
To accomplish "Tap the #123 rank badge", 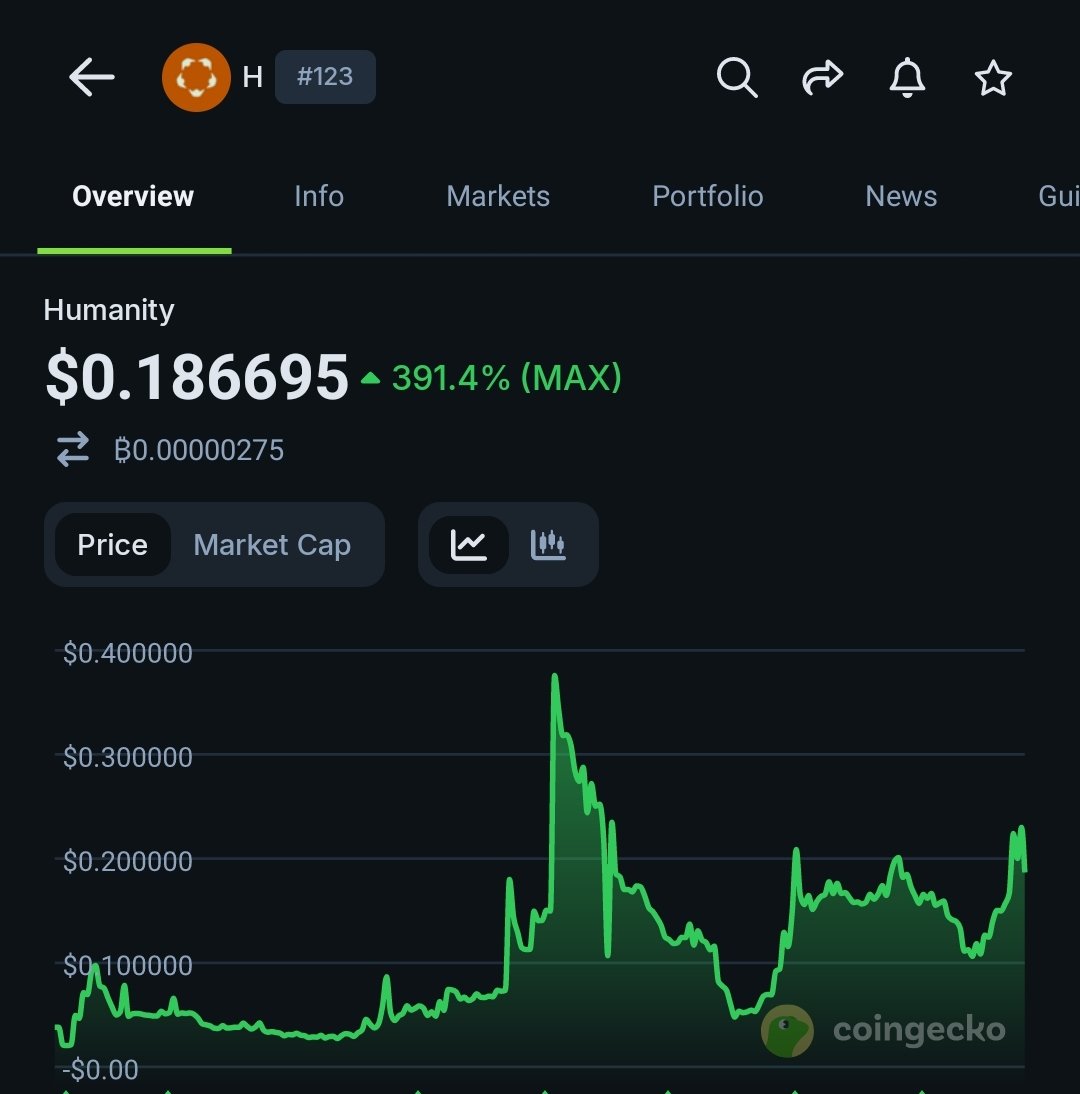I will [325, 77].
